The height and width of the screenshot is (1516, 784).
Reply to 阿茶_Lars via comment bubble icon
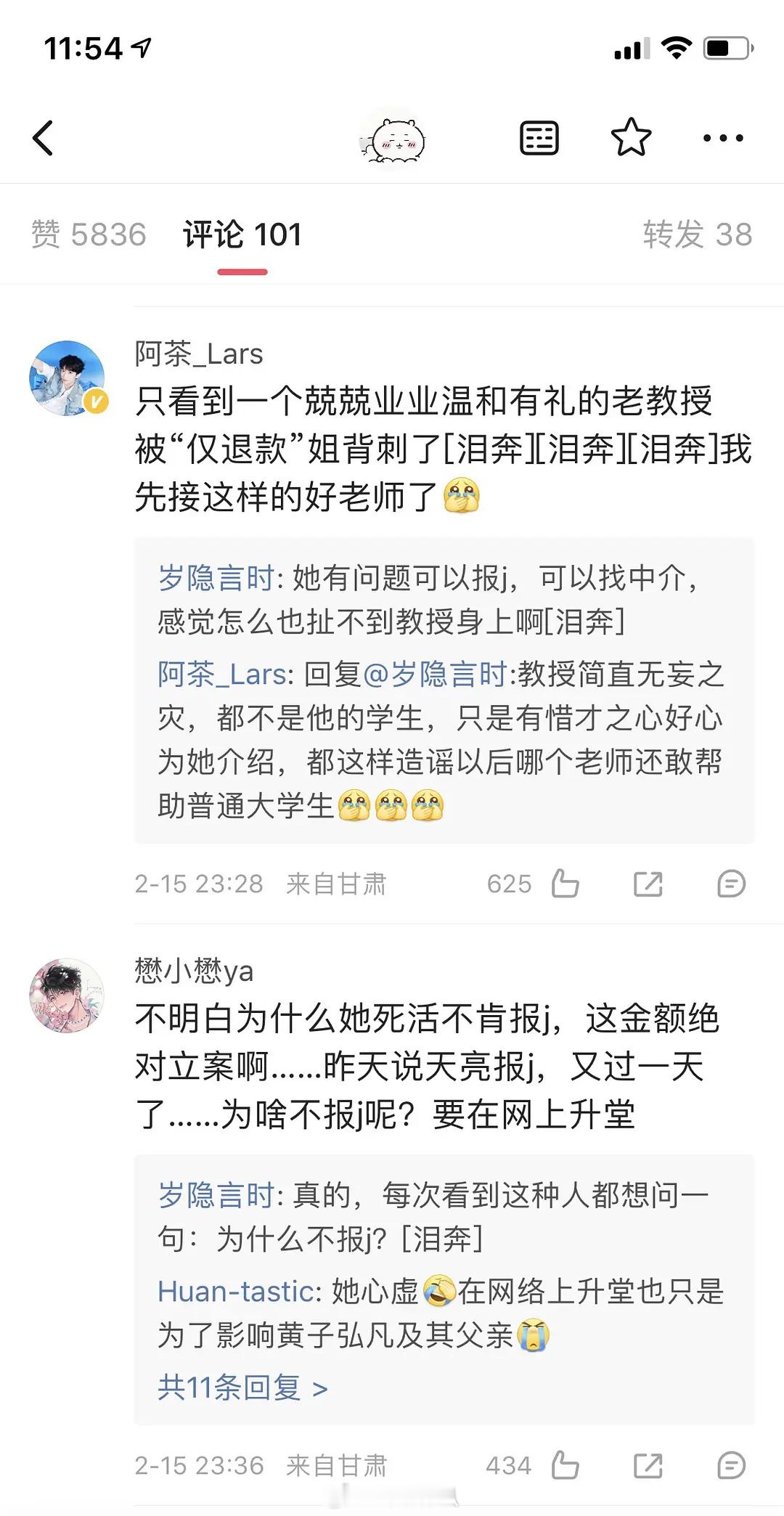tap(732, 884)
